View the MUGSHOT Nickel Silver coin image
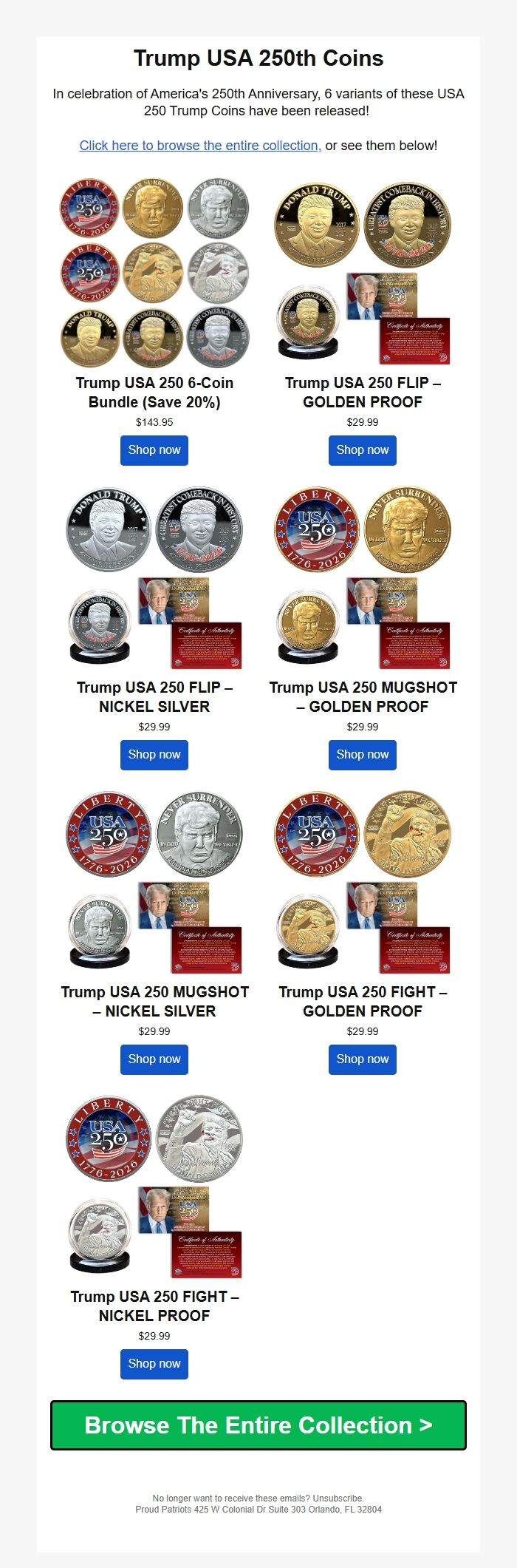This screenshot has height=1568, width=517. coord(154,881)
